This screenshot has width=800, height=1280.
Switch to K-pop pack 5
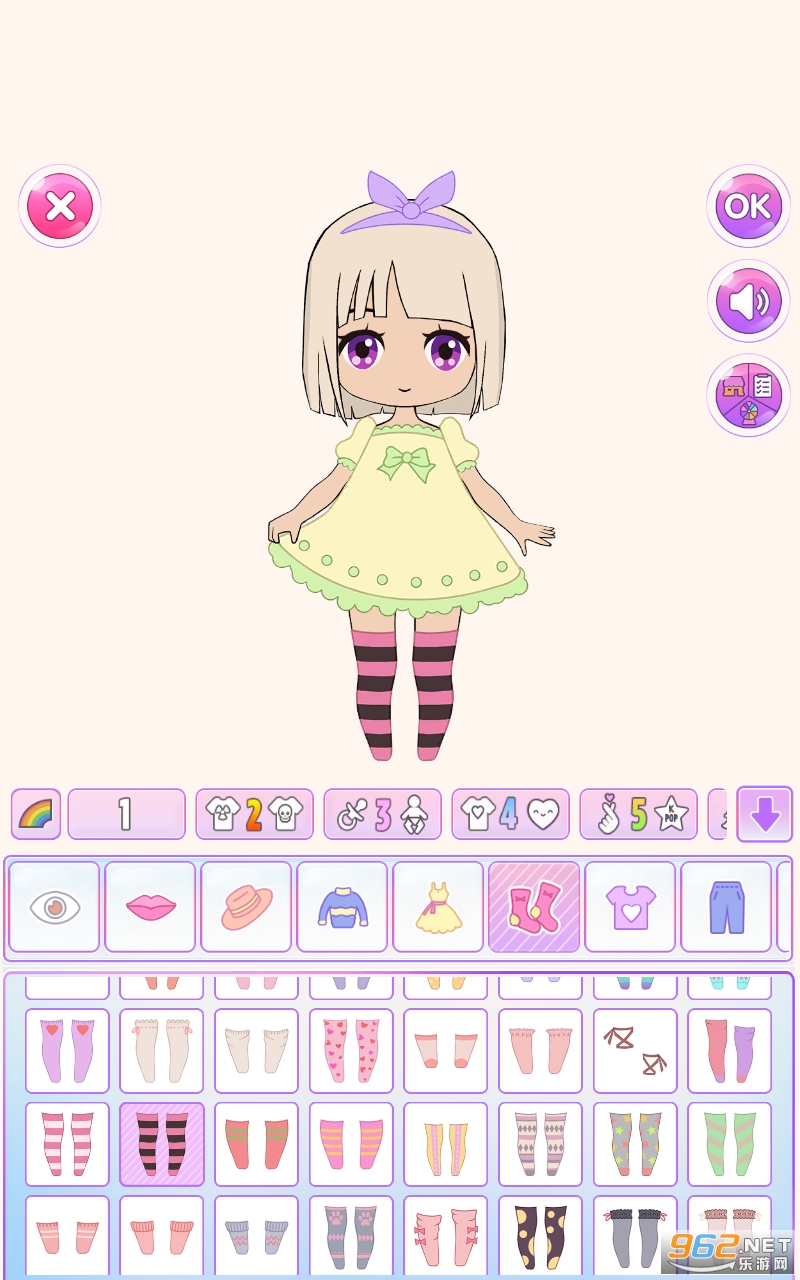[638, 814]
